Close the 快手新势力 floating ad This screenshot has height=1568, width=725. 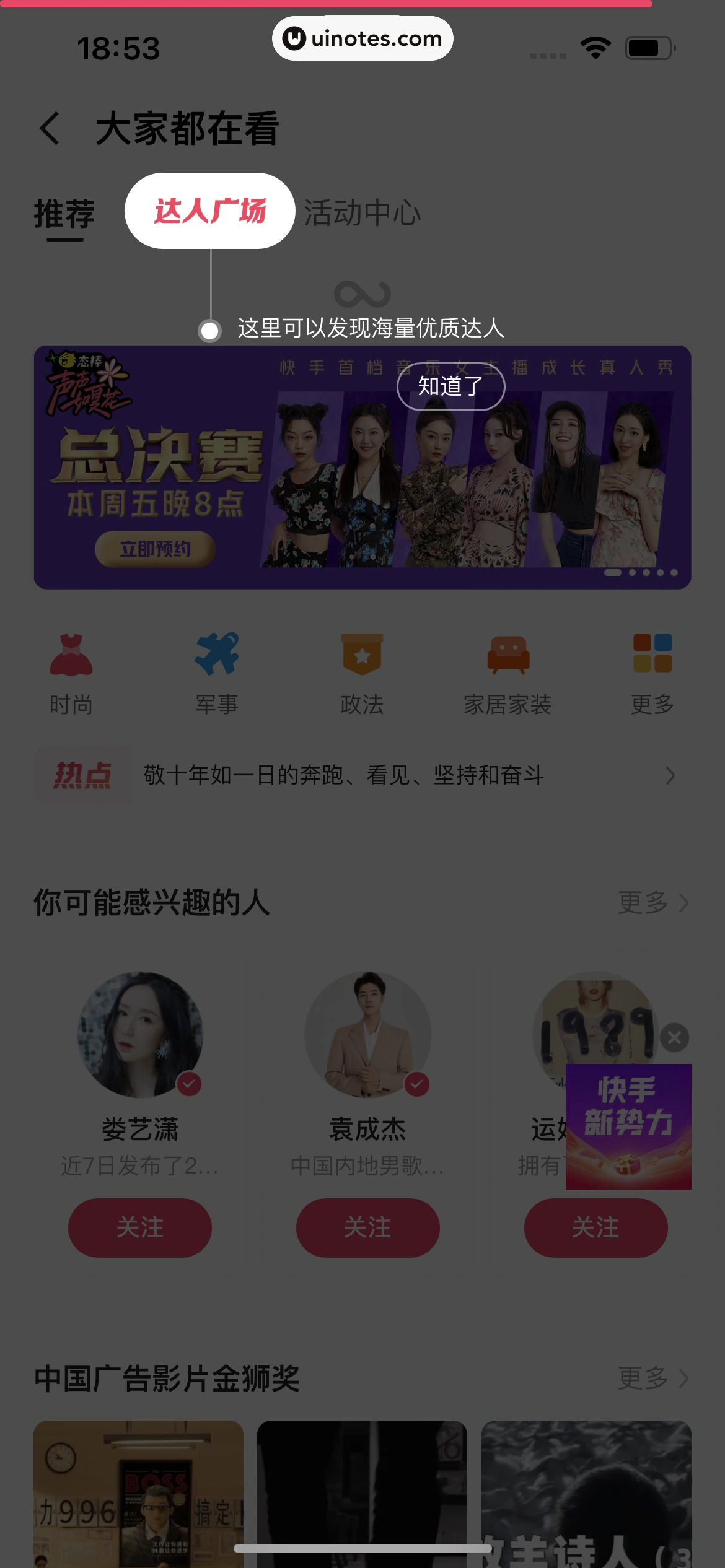674,1037
